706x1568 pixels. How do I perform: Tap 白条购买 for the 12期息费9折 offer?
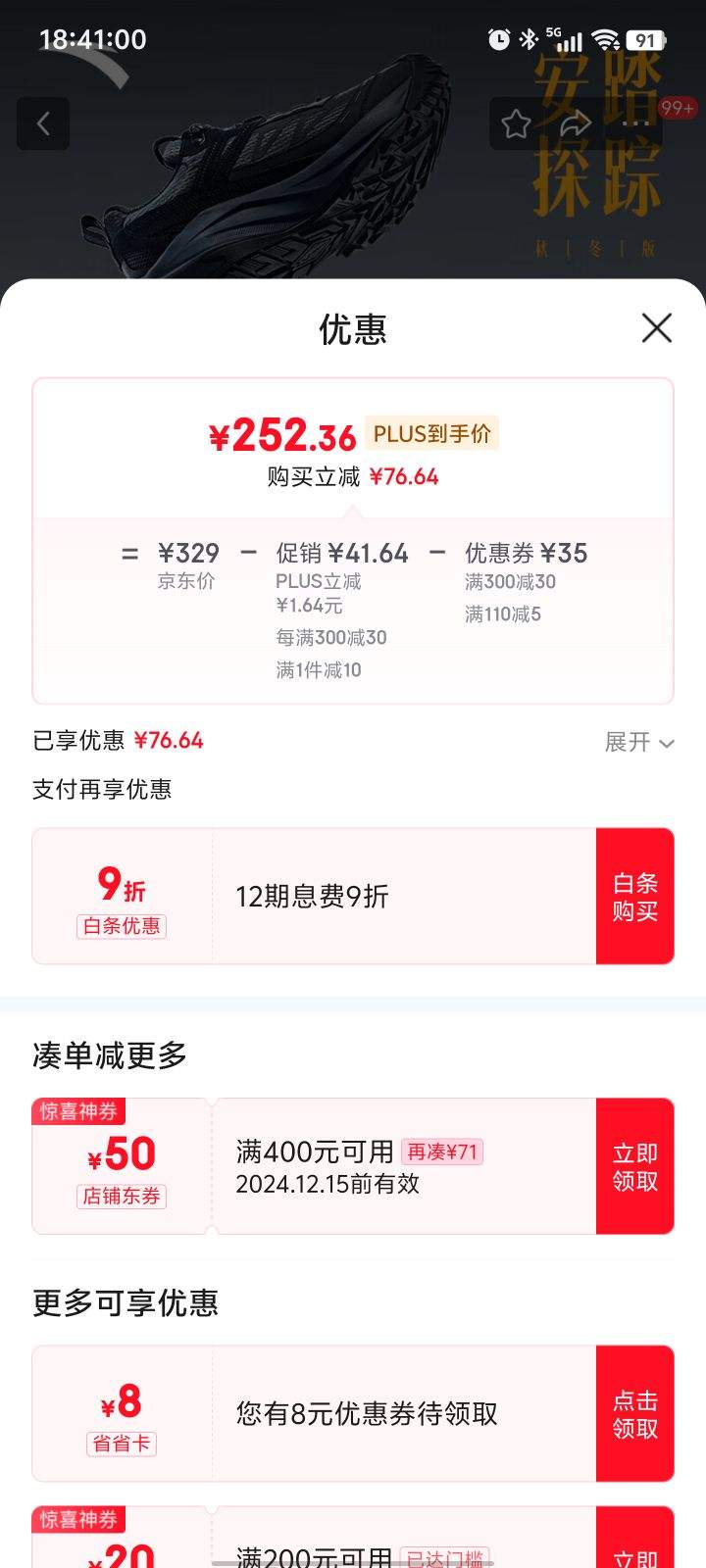[634, 897]
